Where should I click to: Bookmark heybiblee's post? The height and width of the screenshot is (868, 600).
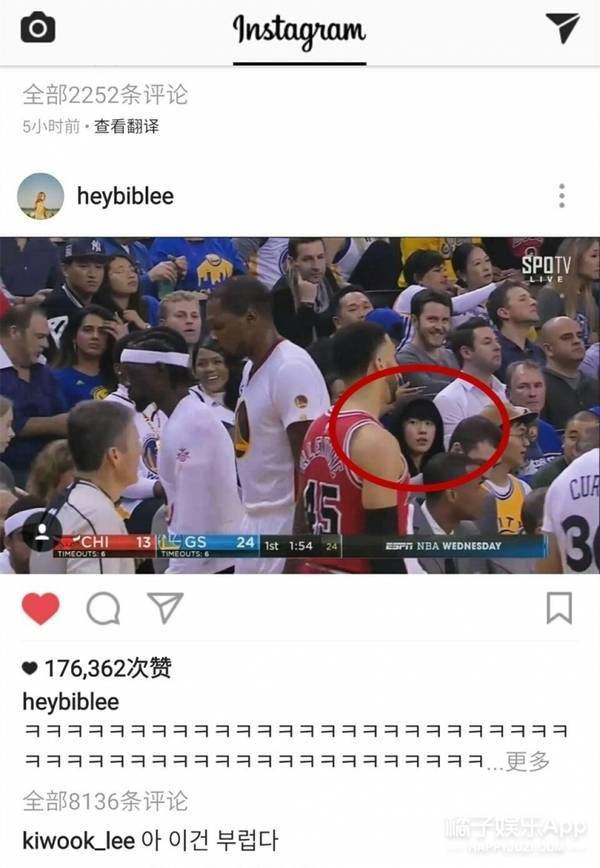559,608
